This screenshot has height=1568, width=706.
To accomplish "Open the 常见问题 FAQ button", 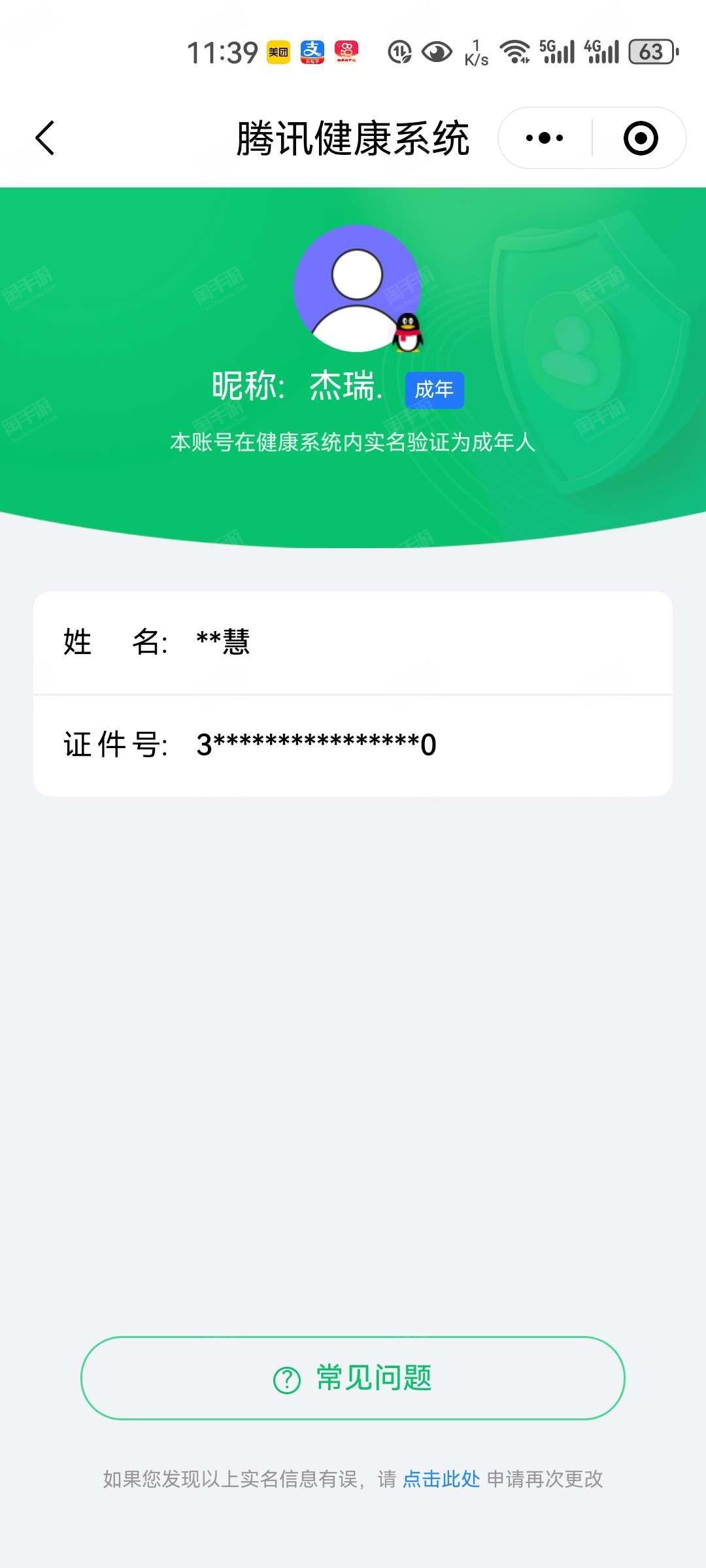I will [x=353, y=1378].
